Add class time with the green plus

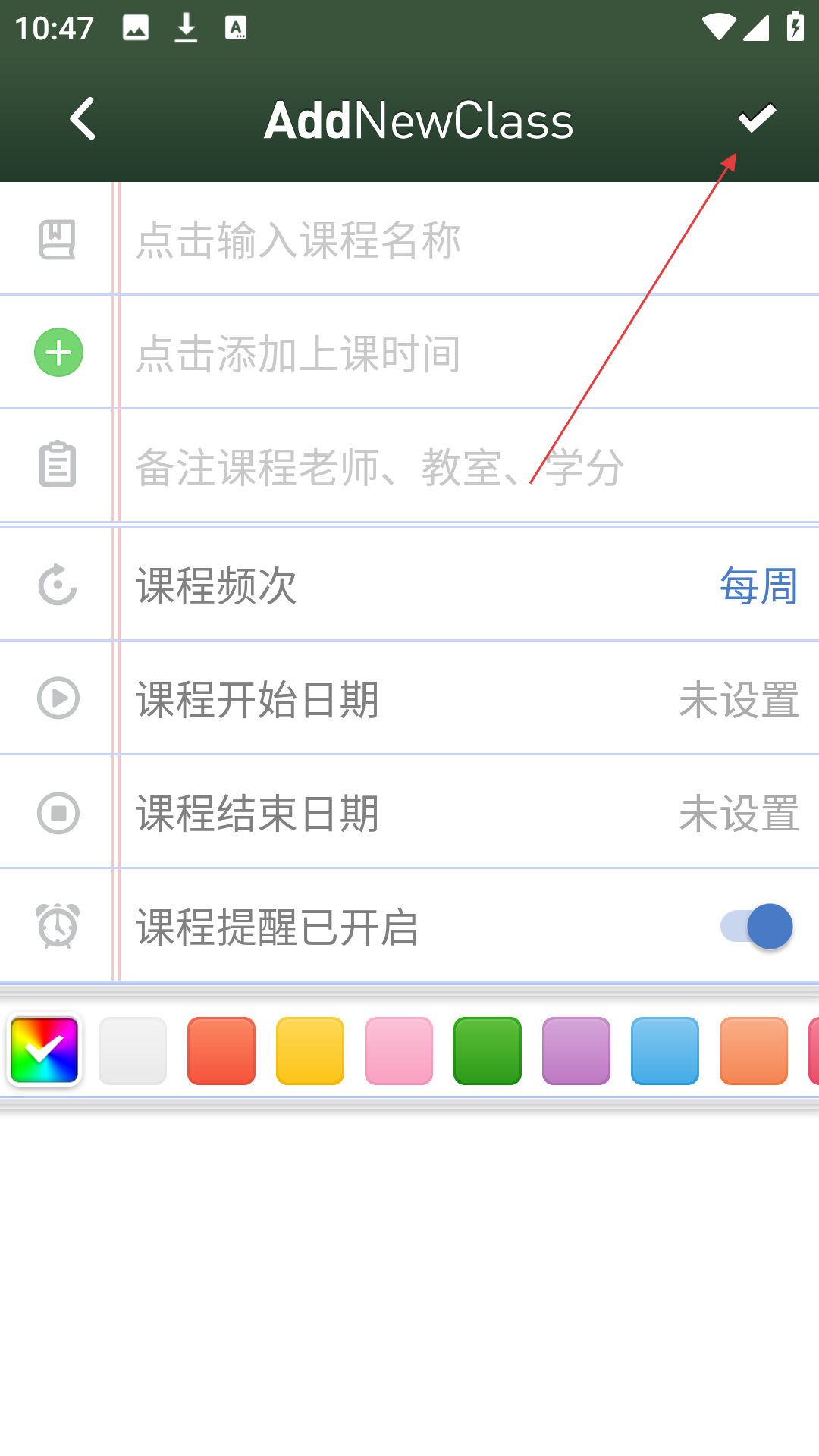point(58,353)
